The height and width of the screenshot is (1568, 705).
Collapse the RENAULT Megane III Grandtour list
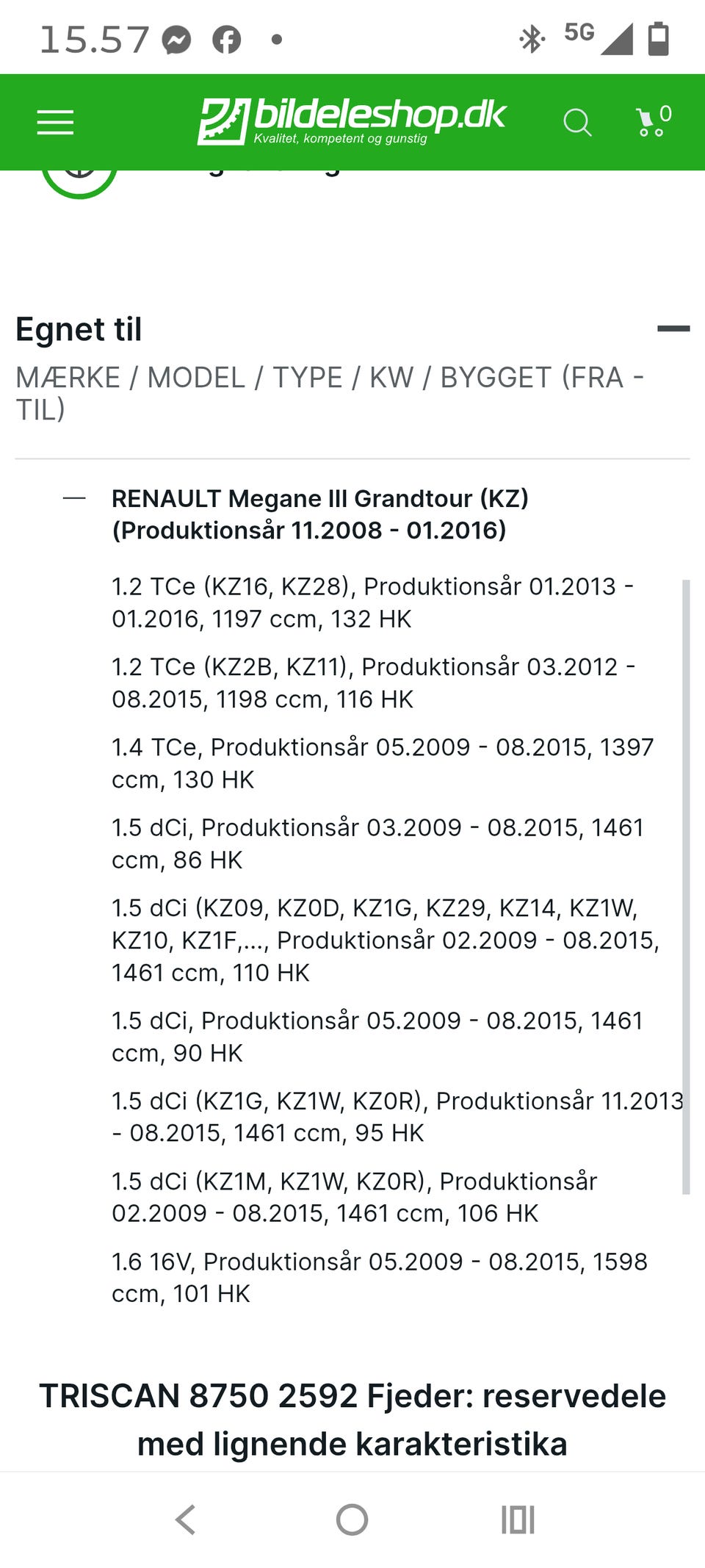tap(74, 498)
